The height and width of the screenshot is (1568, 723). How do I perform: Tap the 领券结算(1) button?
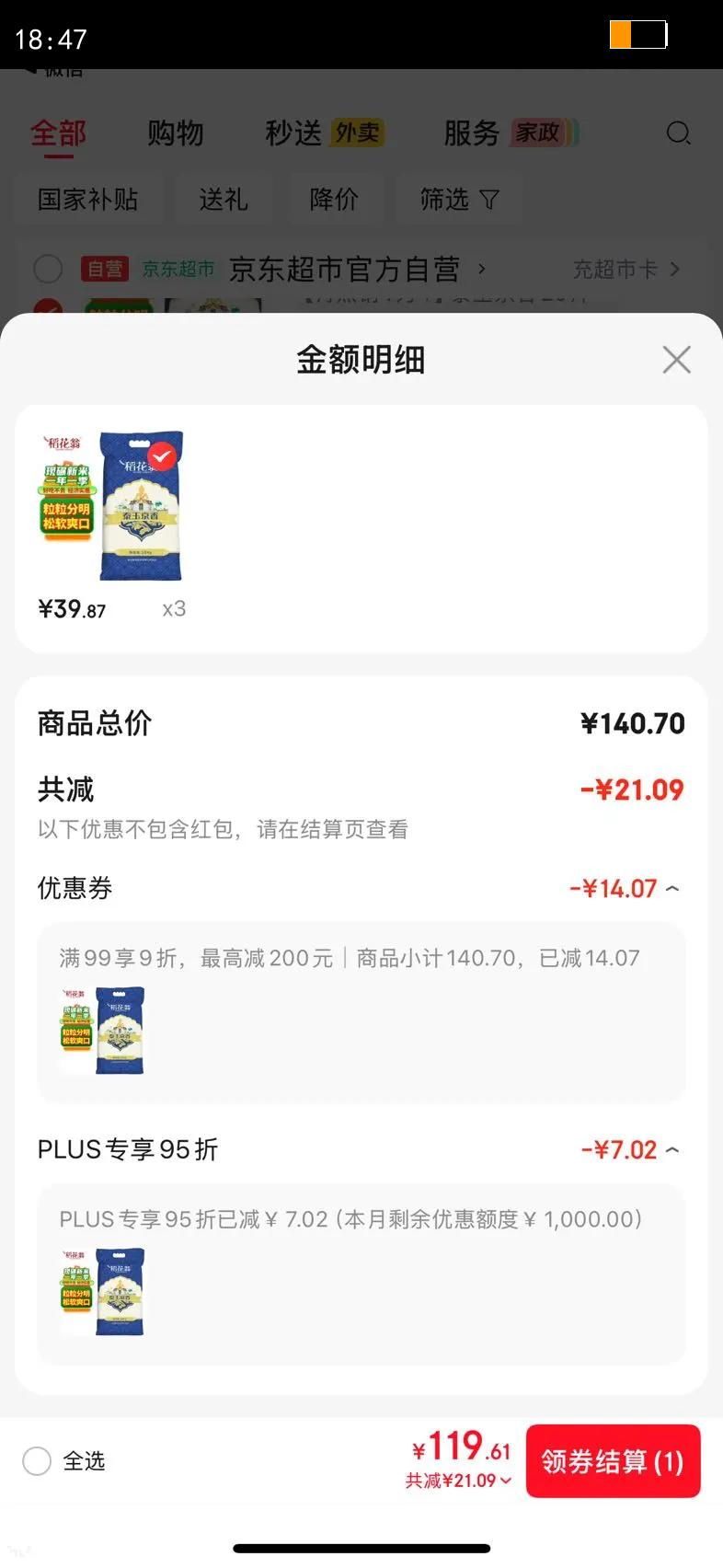tap(613, 1460)
